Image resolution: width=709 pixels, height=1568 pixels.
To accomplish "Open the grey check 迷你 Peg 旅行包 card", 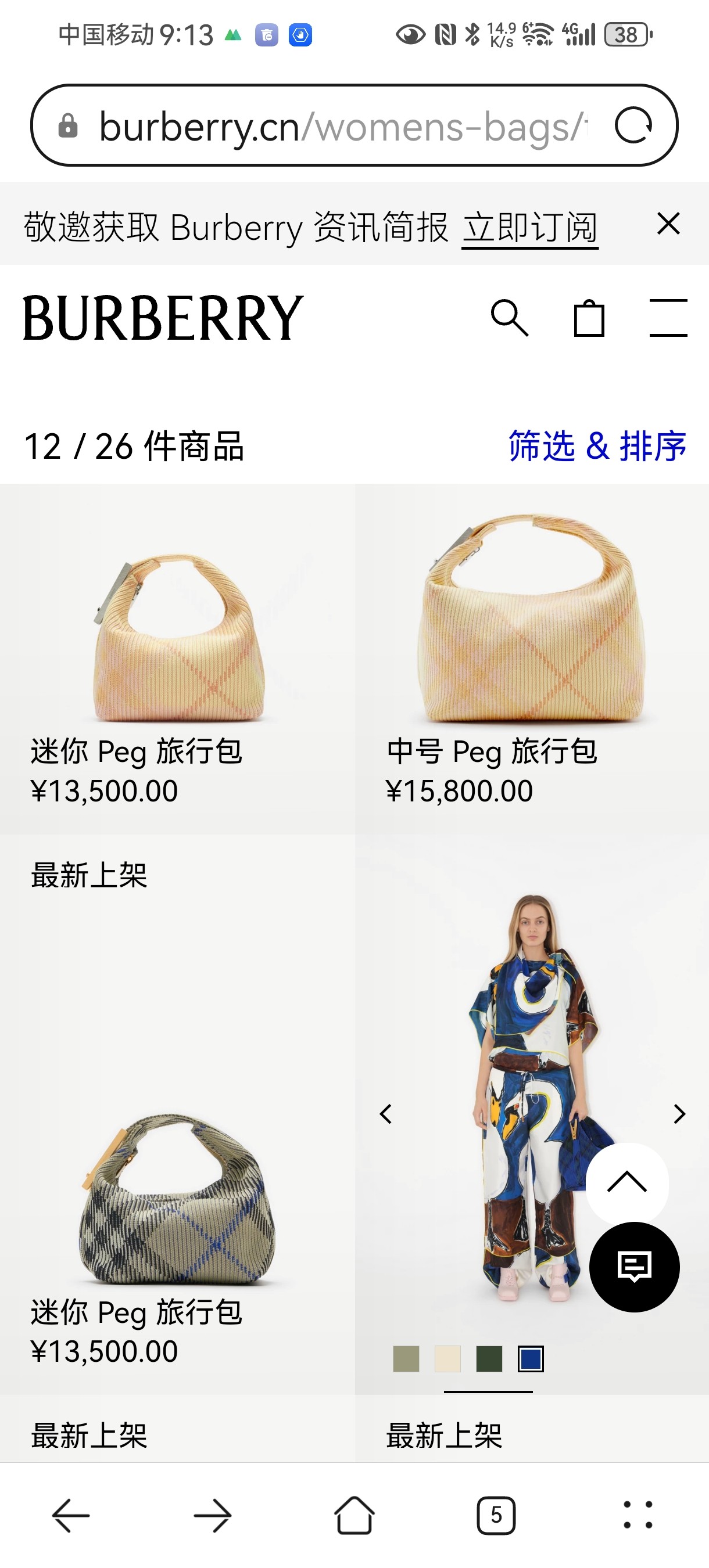I will tap(177, 1114).
